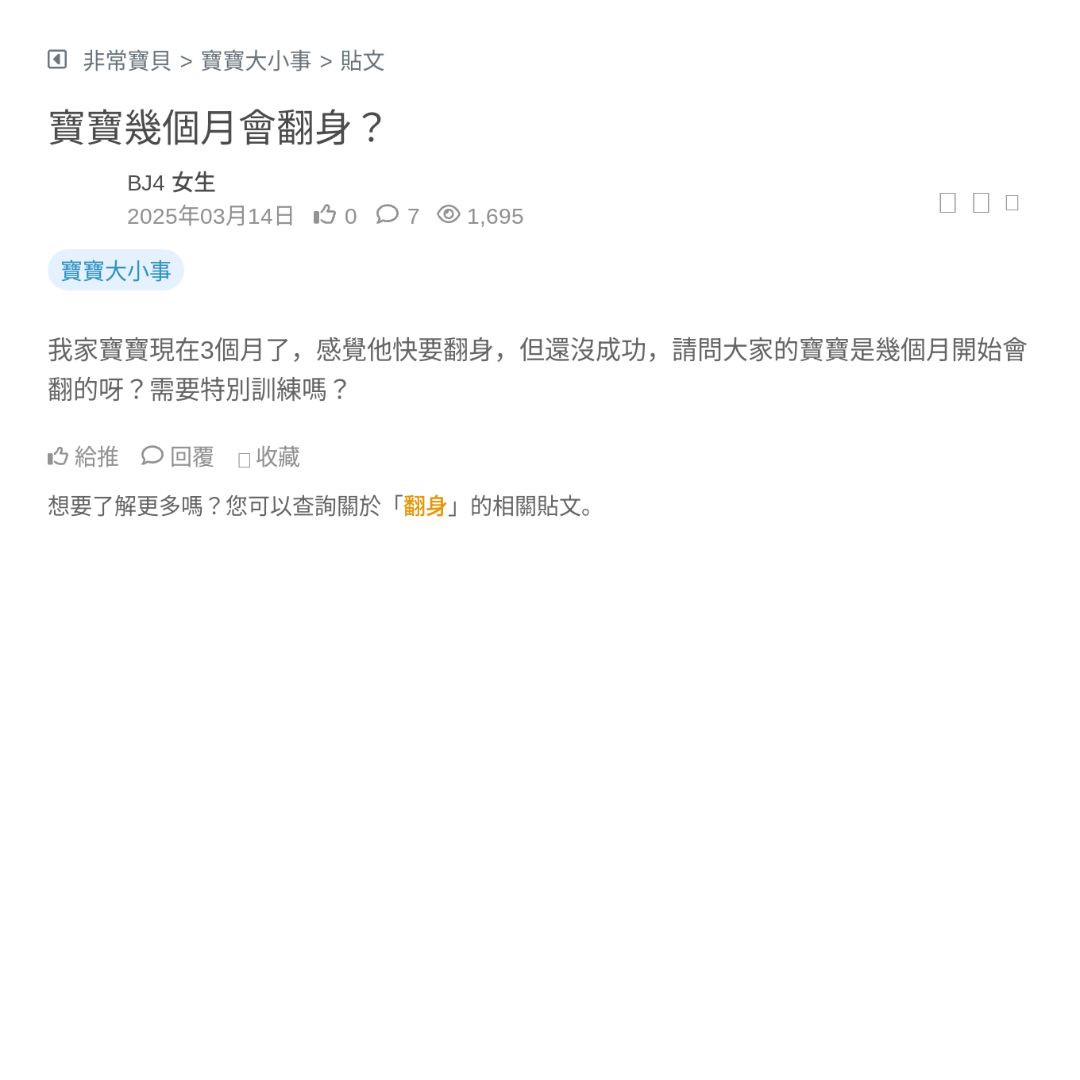1080x1080 pixels.
Task: Give the post a 給推 thumbs up
Action: 84,457
